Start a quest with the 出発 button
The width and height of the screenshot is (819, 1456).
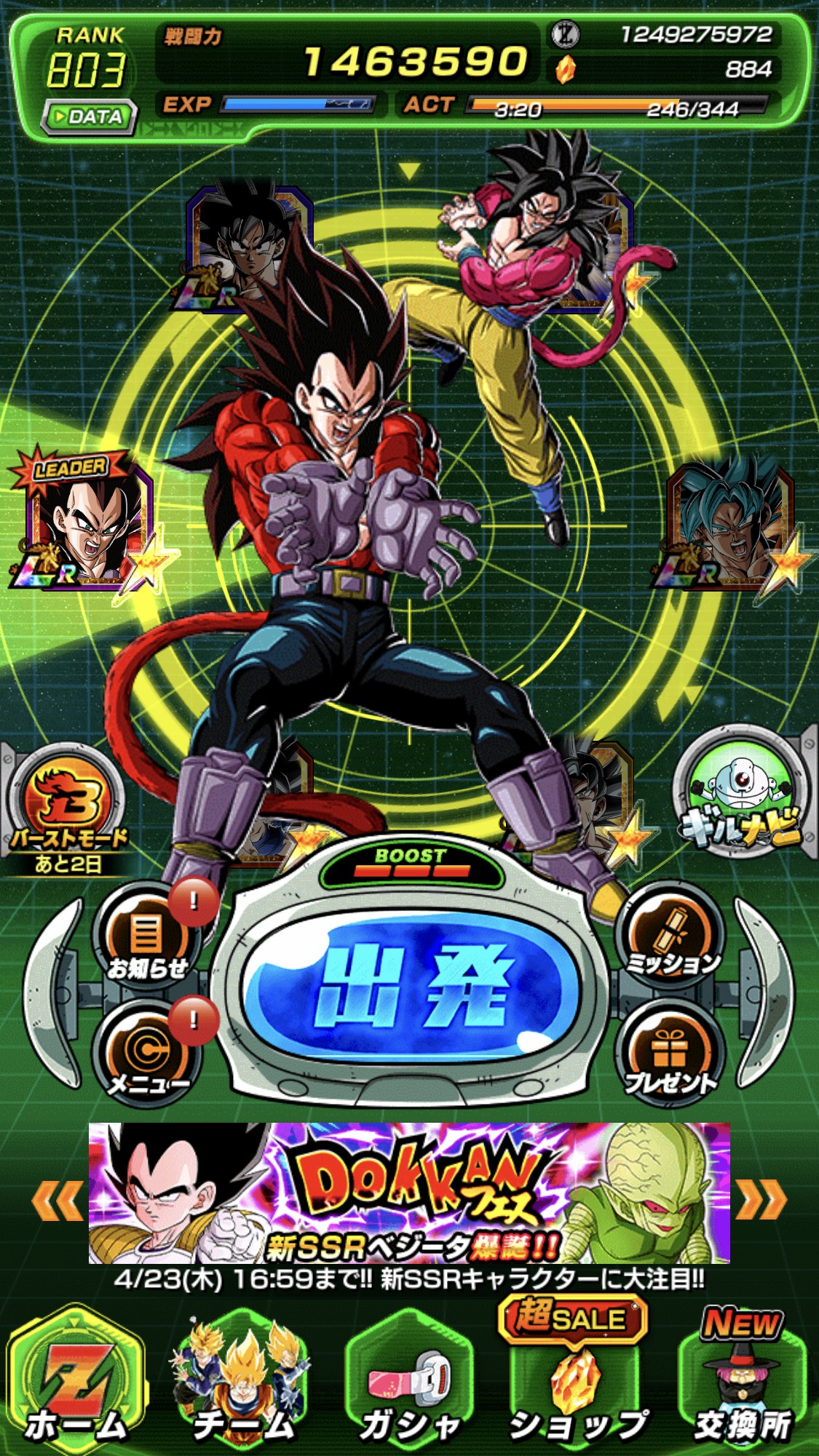410,987
